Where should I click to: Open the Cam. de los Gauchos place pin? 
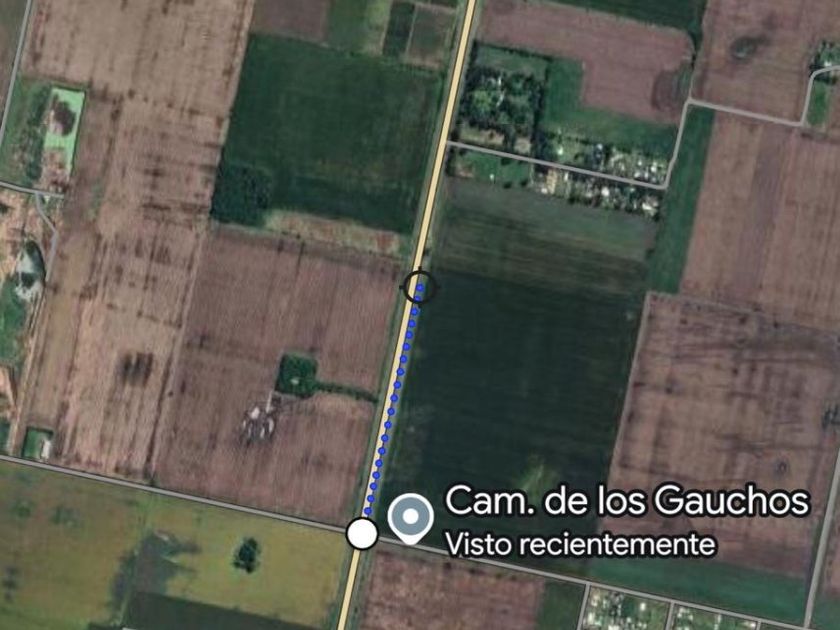410,516
